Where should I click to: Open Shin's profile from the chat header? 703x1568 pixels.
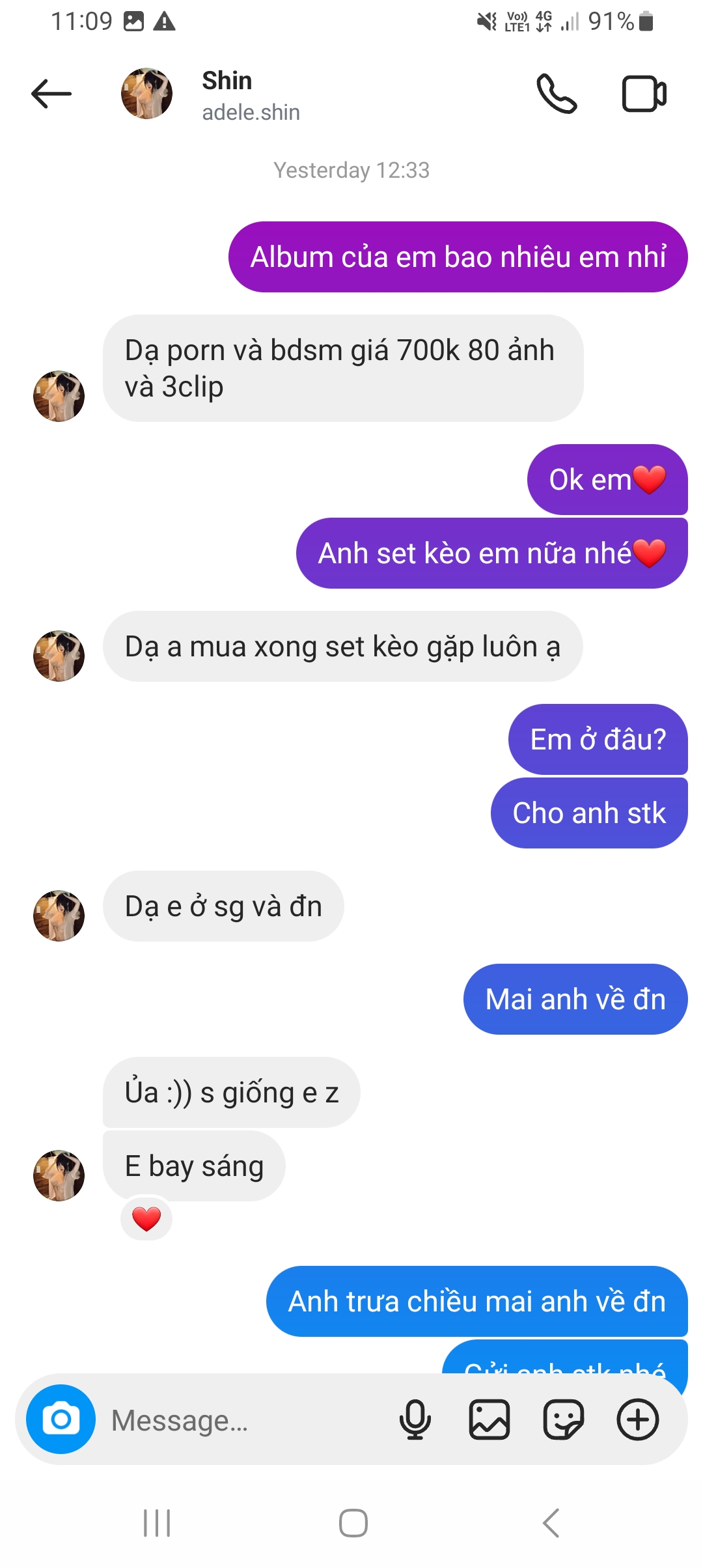point(226,94)
